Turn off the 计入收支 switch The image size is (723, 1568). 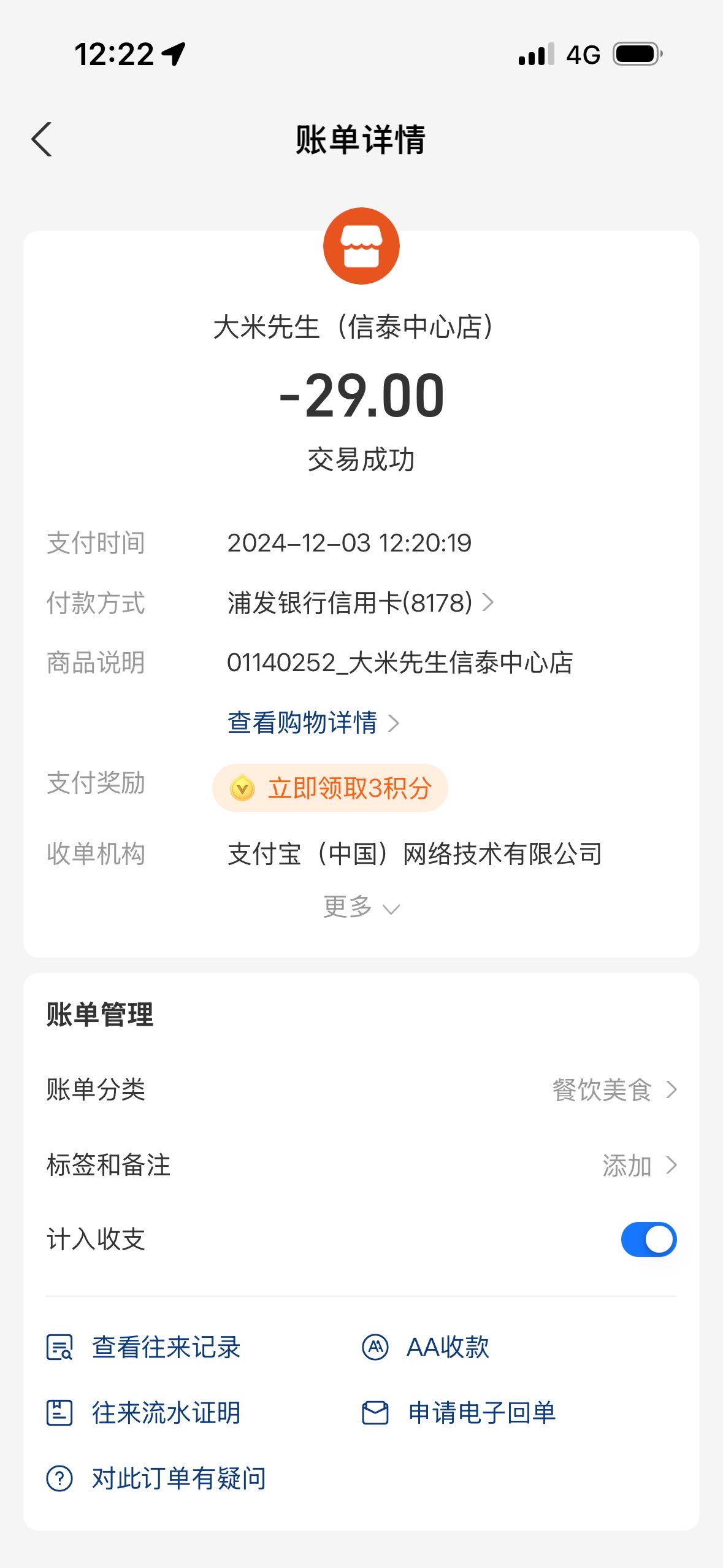[x=649, y=1239]
